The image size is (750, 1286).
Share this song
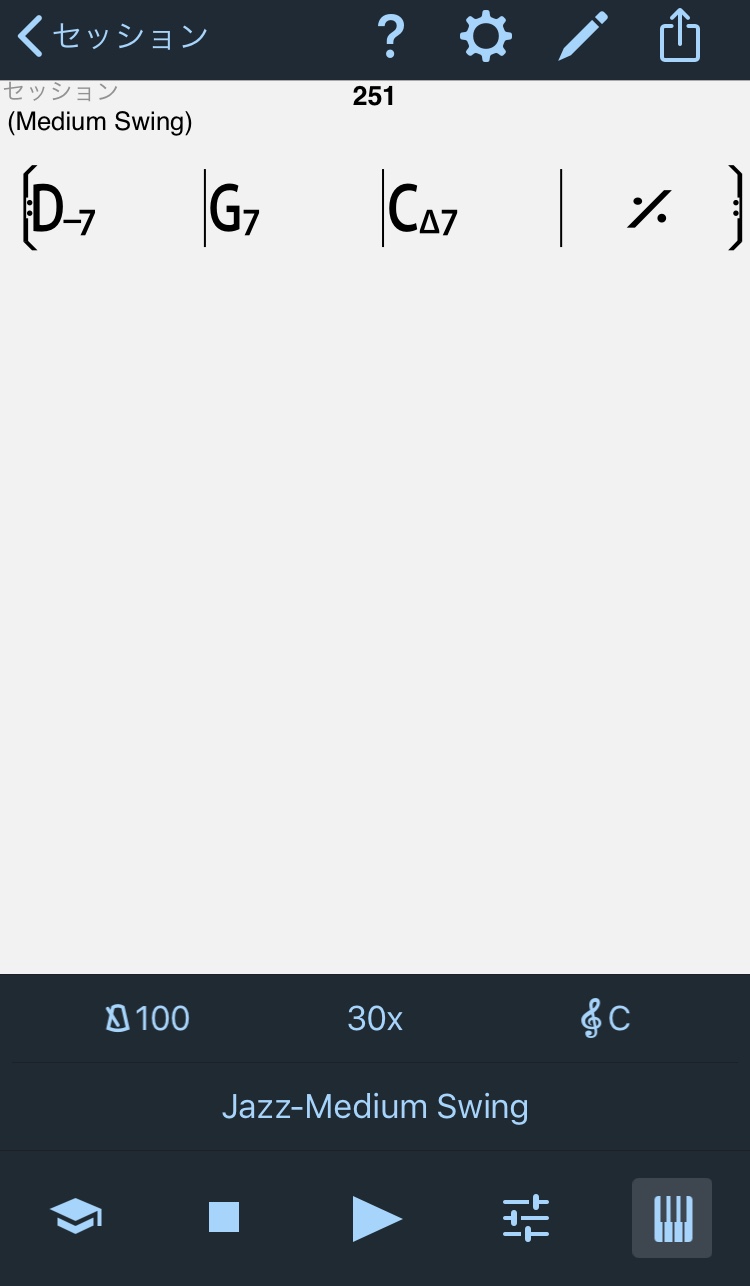[x=680, y=38]
